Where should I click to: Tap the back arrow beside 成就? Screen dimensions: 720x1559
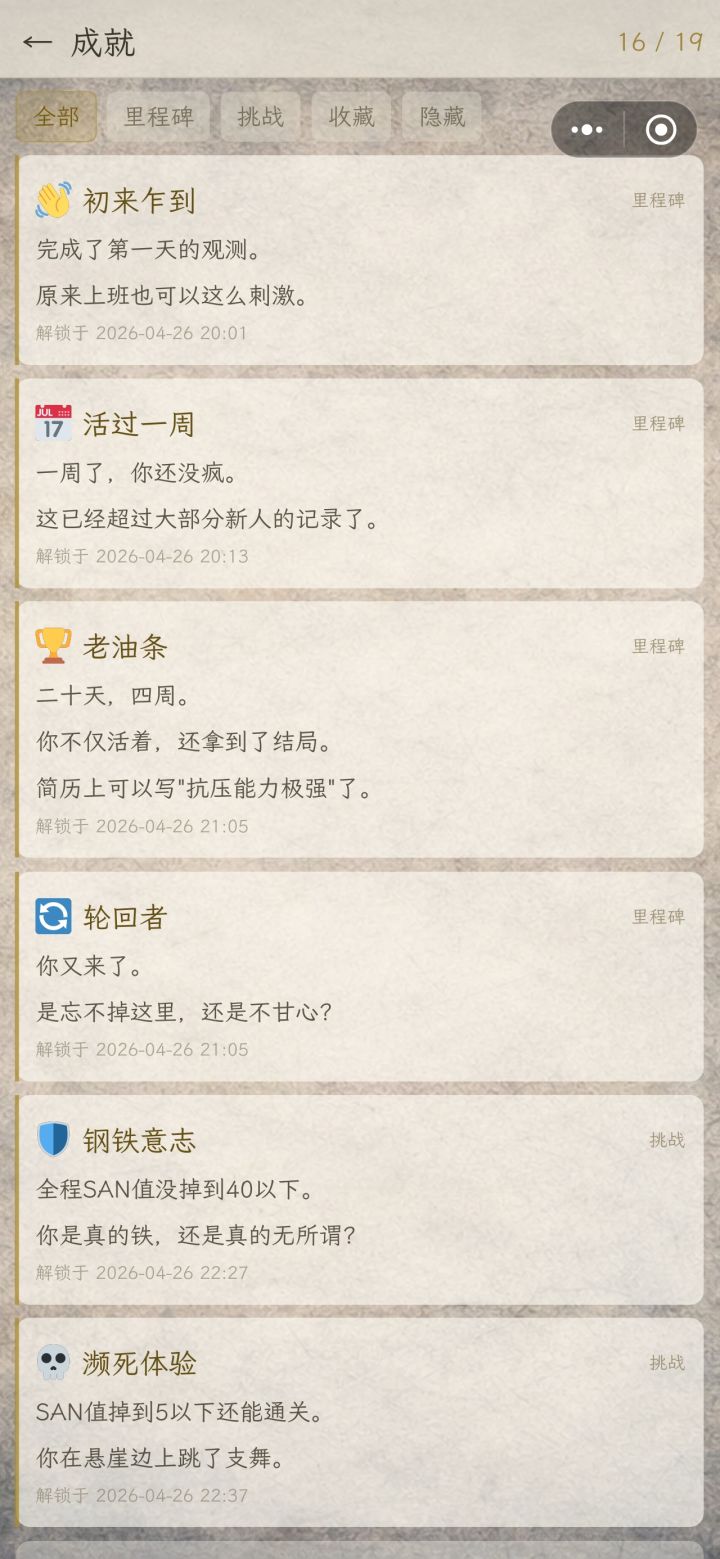(36, 42)
